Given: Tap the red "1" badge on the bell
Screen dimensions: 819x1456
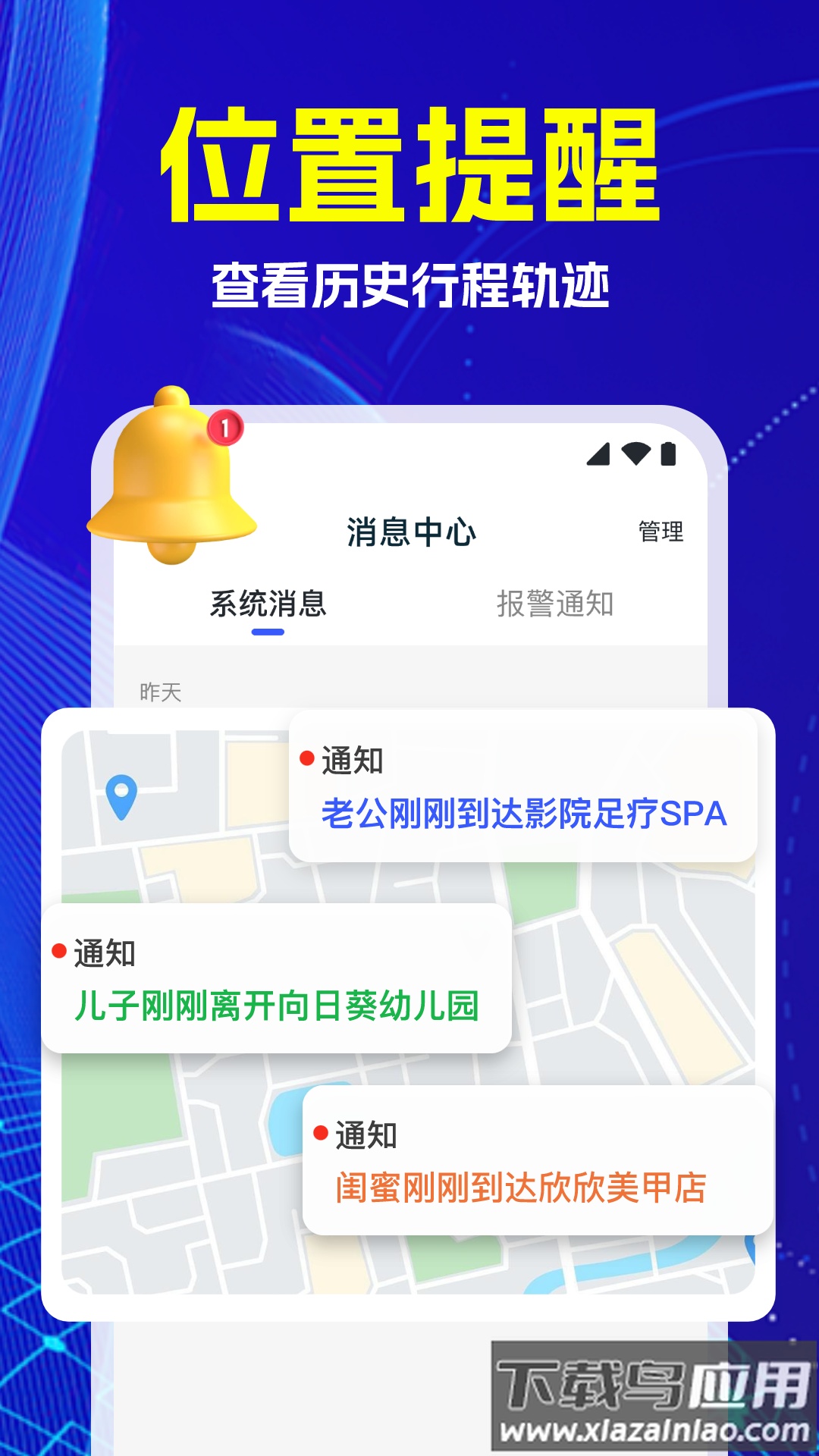Looking at the screenshot, I should pos(226,428).
